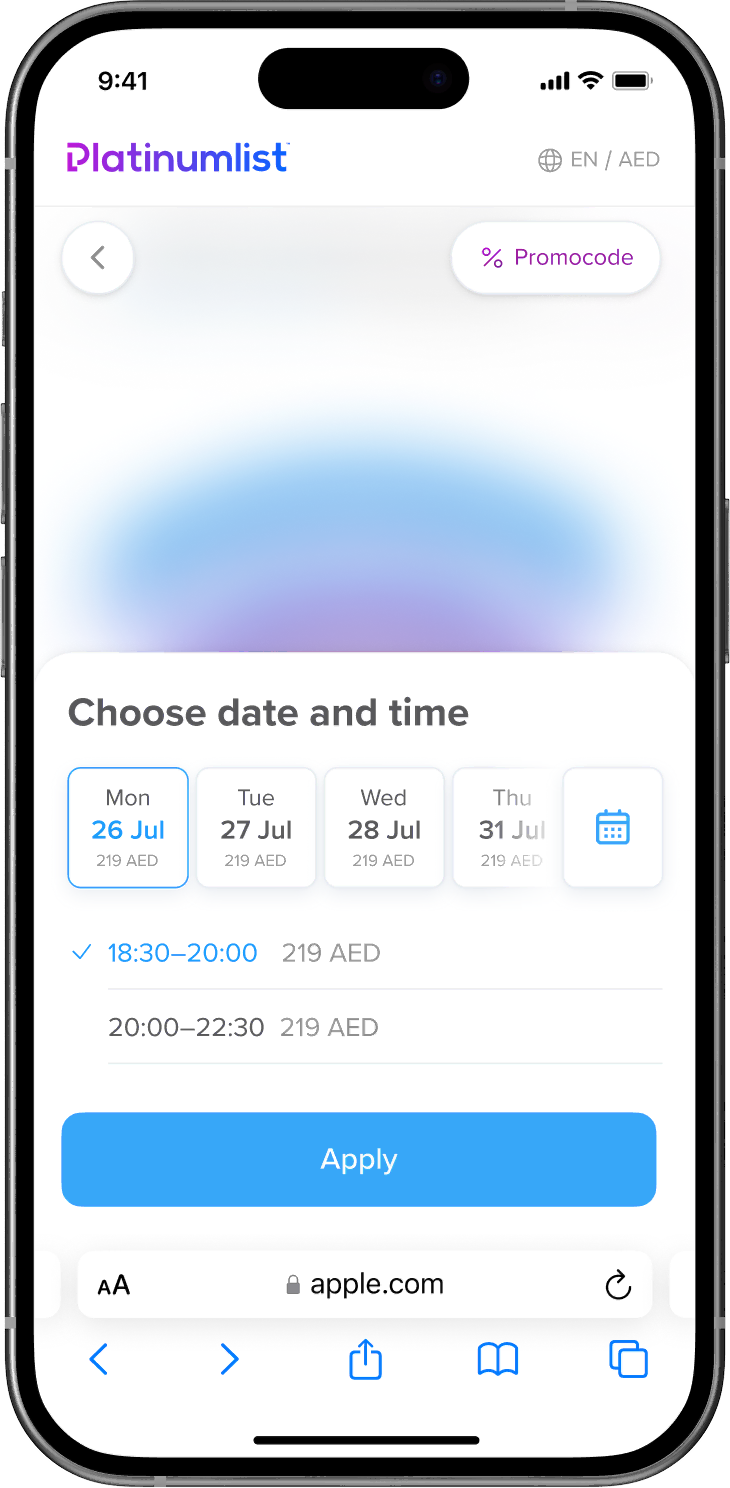The height and width of the screenshot is (1488, 730).
Task: Choose the 20:00–22:30 time slot
Action: click(x=186, y=1027)
